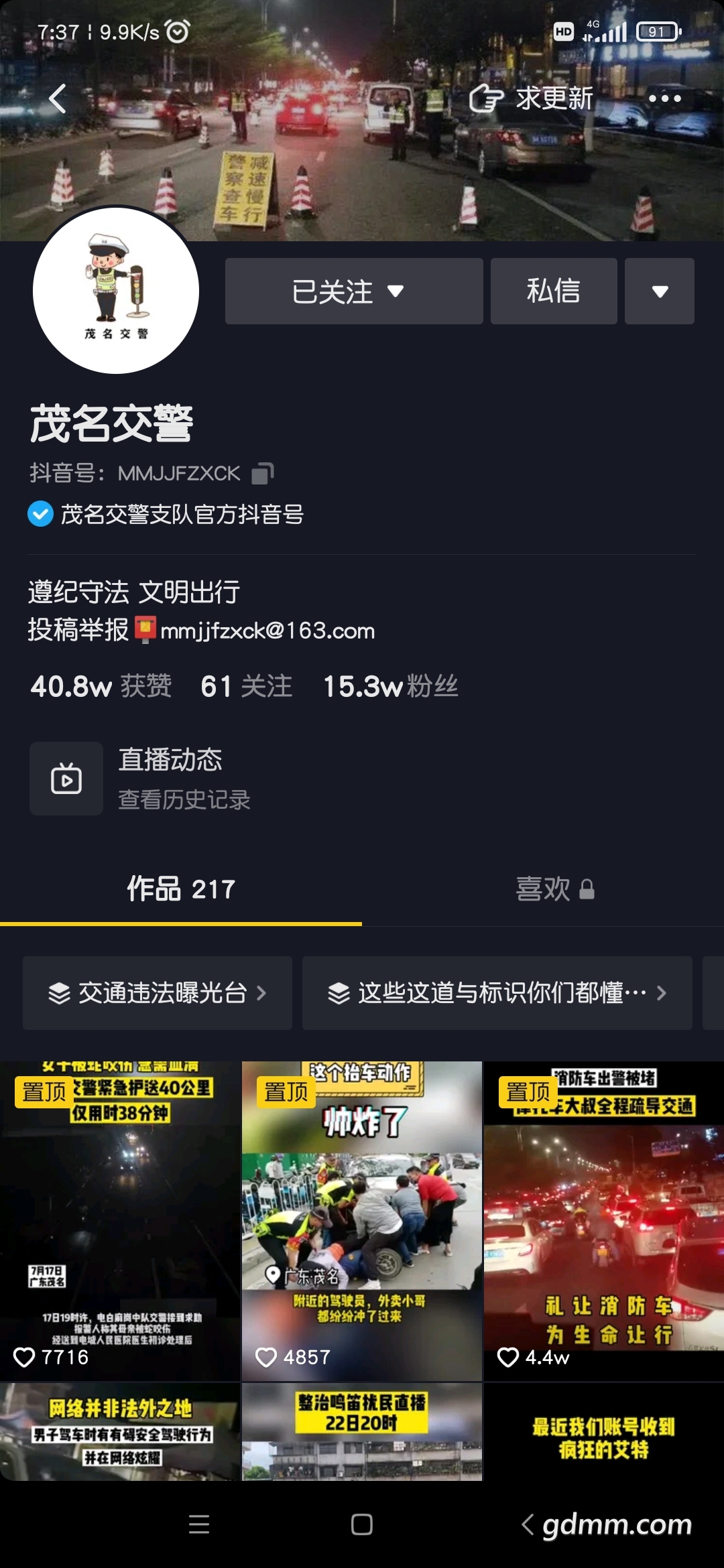Screen dimensions: 724x1568
Task: Open the three-dot overflow menu
Action: (x=664, y=99)
